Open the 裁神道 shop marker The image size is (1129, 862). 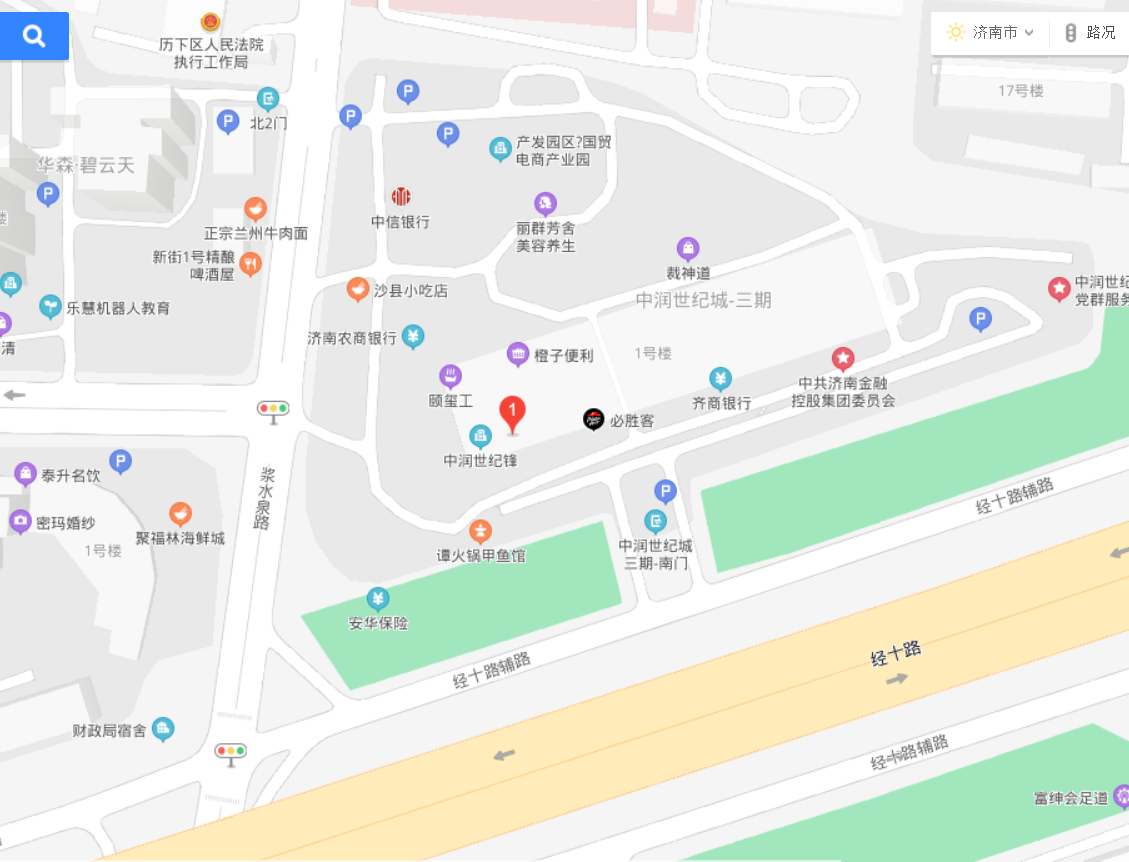click(x=688, y=248)
